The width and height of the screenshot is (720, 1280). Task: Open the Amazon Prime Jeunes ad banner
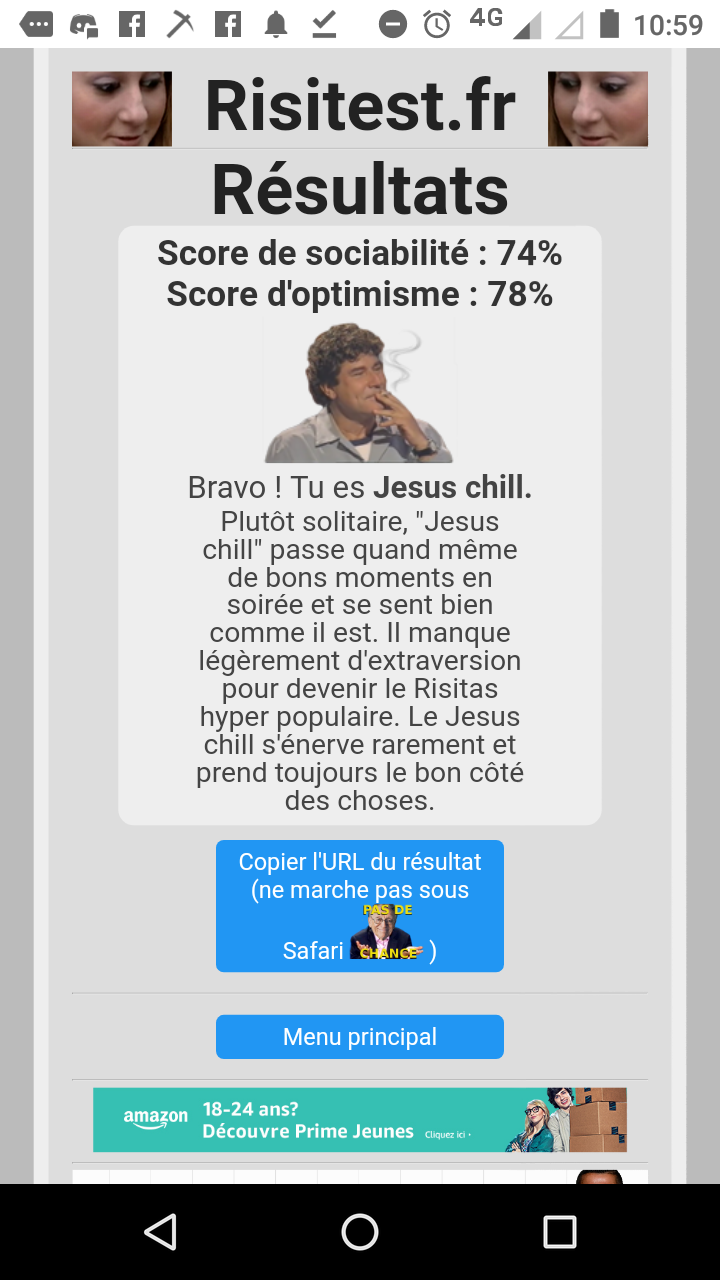click(360, 1120)
